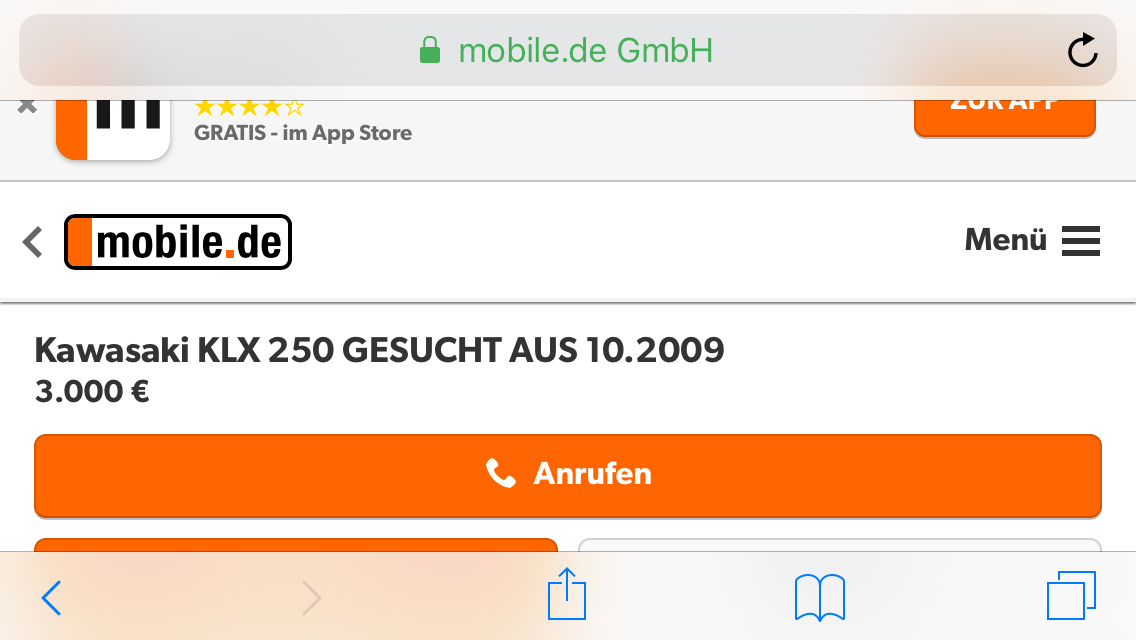Open Safari bookmarks
Image resolution: width=1136 pixels, height=640 pixels.
click(819, 597)
